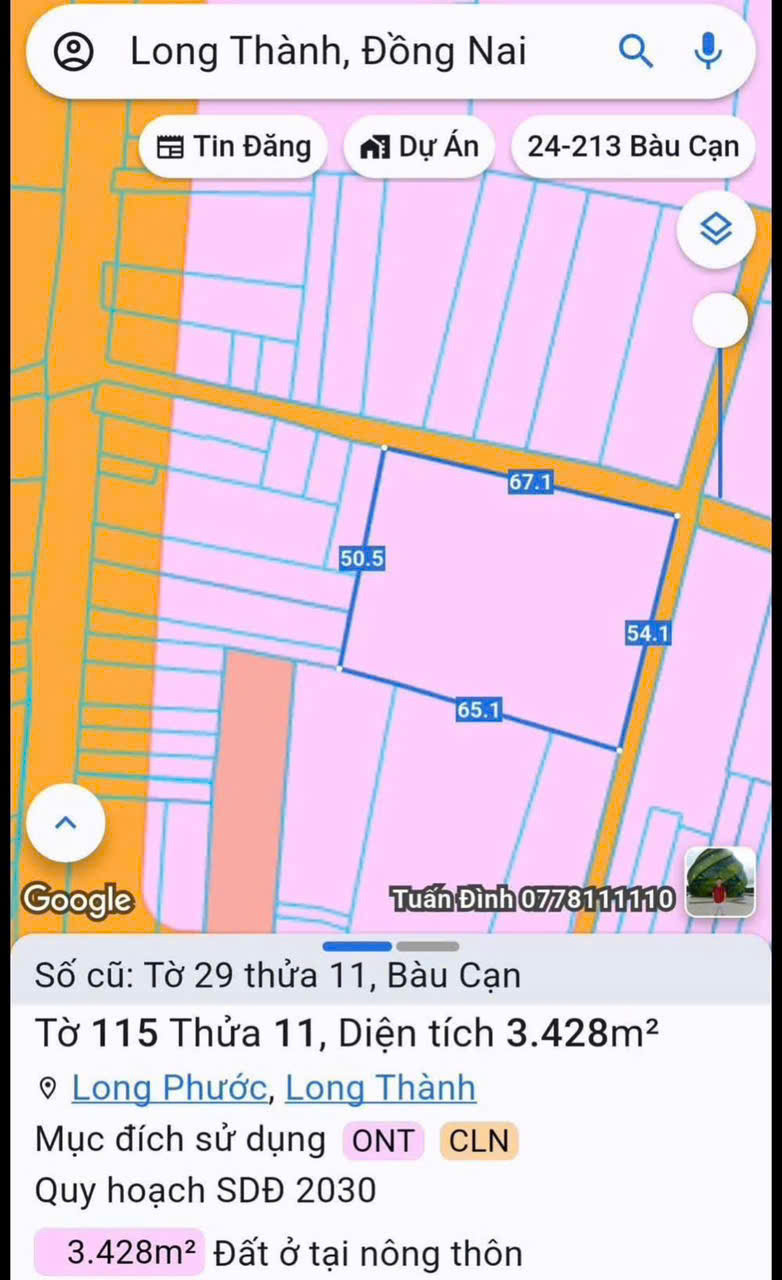The height and width of the screenshot is (1280, 782).
Task: Open the Long Thành link
Action: [380, 1087]
